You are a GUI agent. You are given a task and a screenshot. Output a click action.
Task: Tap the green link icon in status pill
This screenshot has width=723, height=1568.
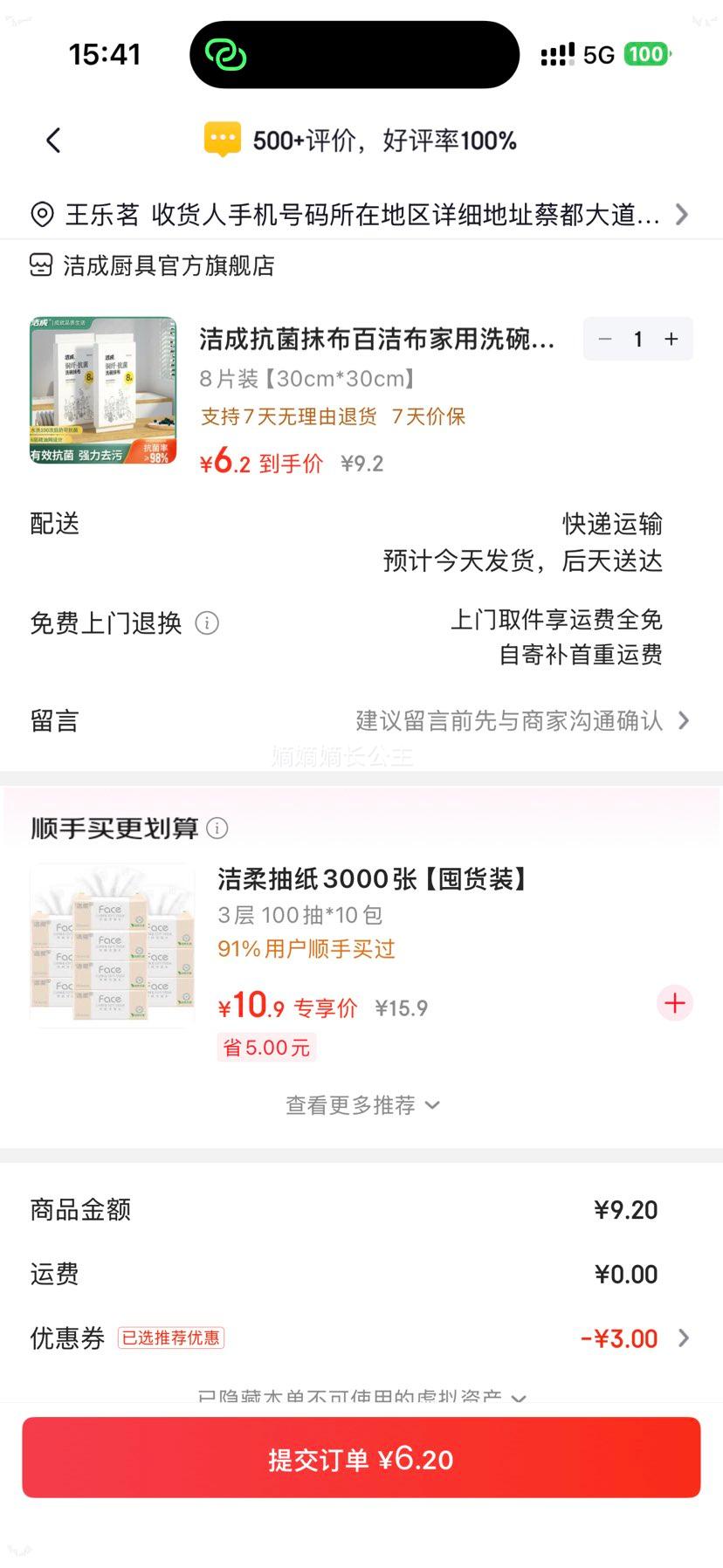click(225, 54)
